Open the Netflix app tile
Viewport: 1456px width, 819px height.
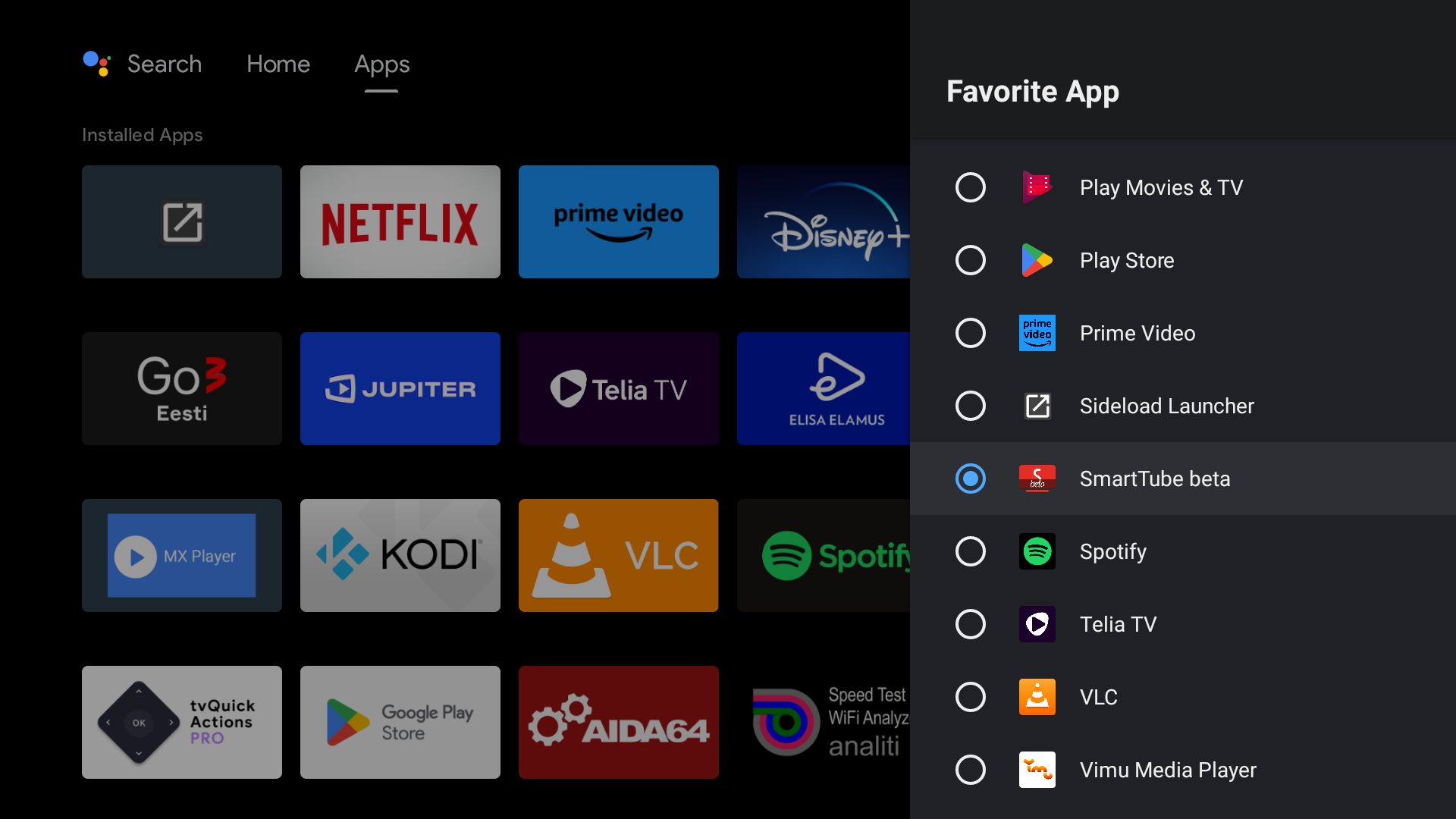(400, 221)
